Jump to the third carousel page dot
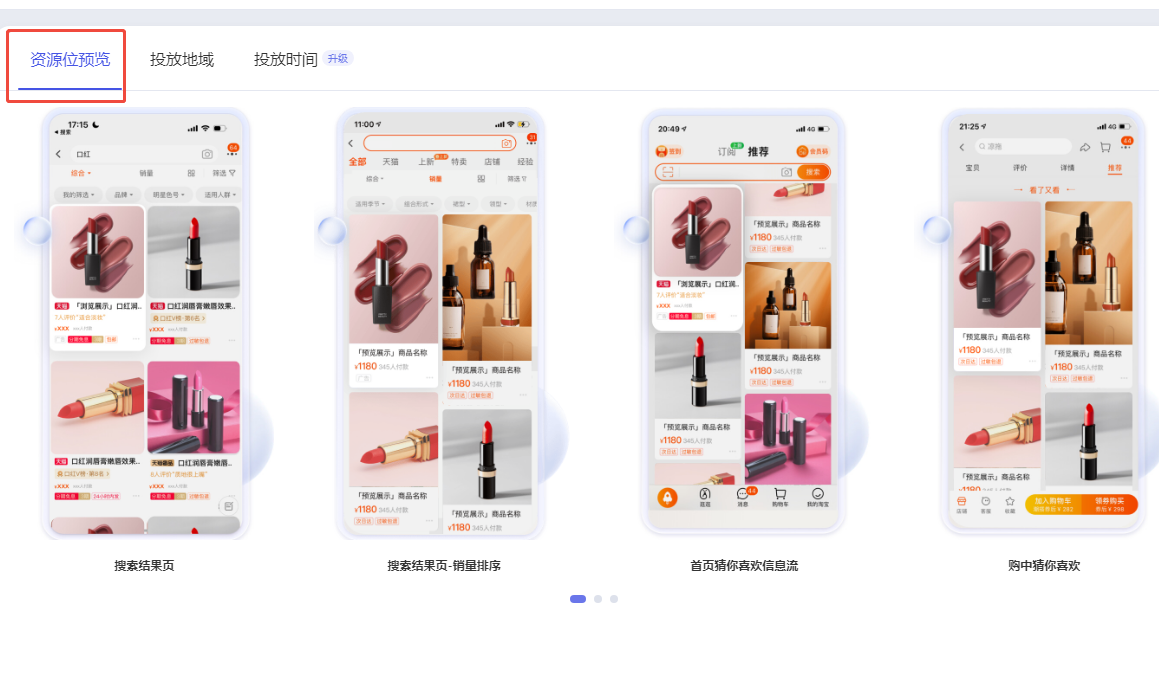Viewport: 1159px width, 689px height. (614, 599)
